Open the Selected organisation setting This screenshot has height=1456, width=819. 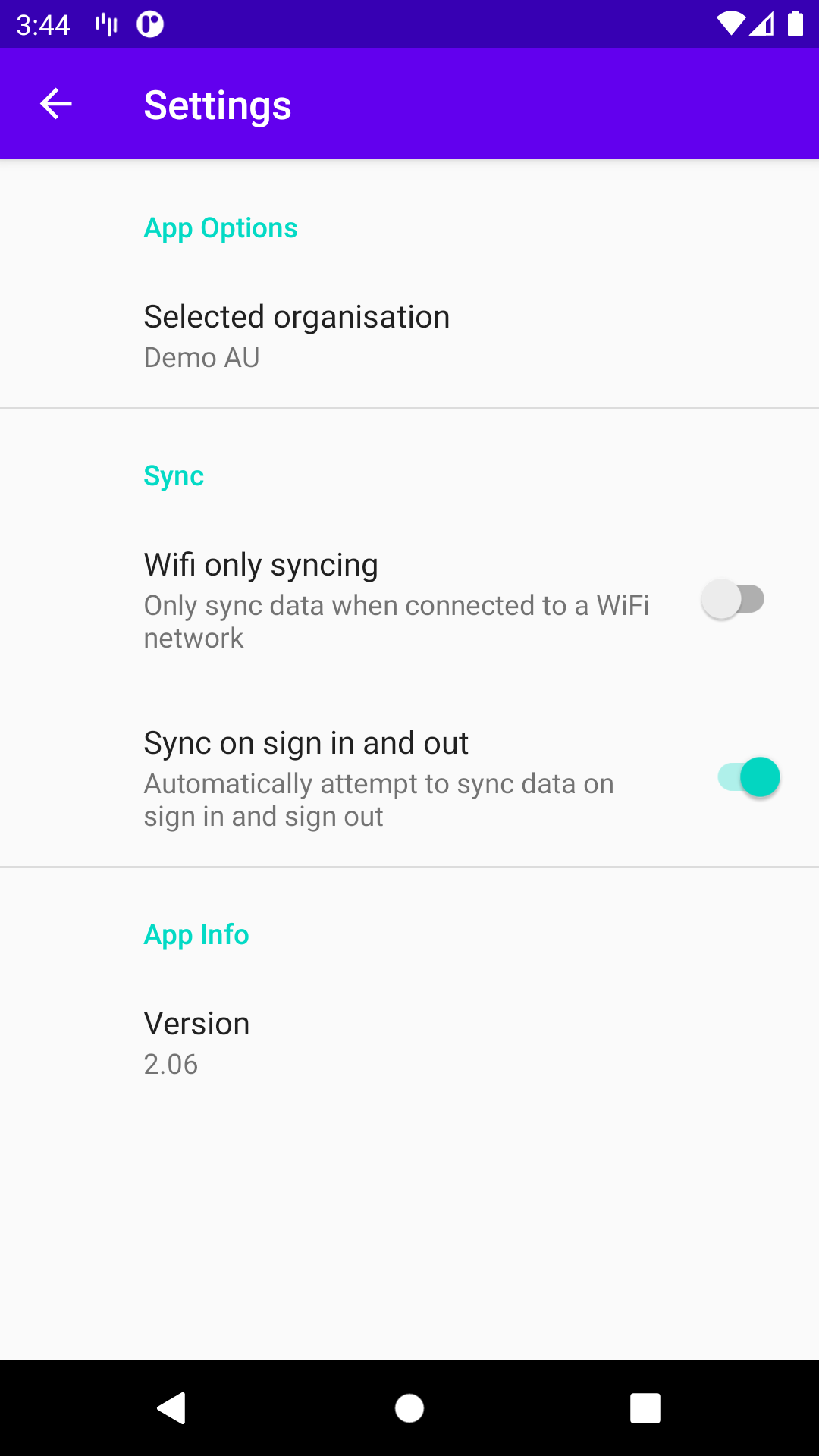click(x=297, y=334)
